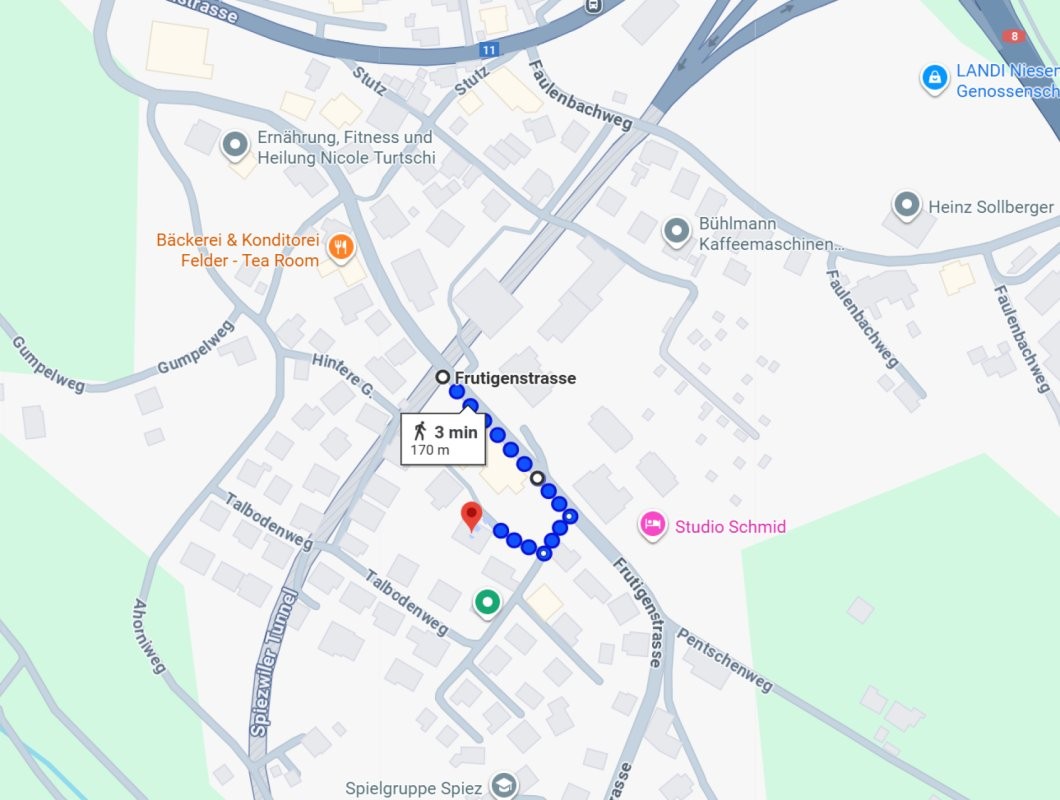The width and height of the screenshot is (1060, 800).
Task: Tap the Heinz Sollberger map pin
Action: pos(907,206)
